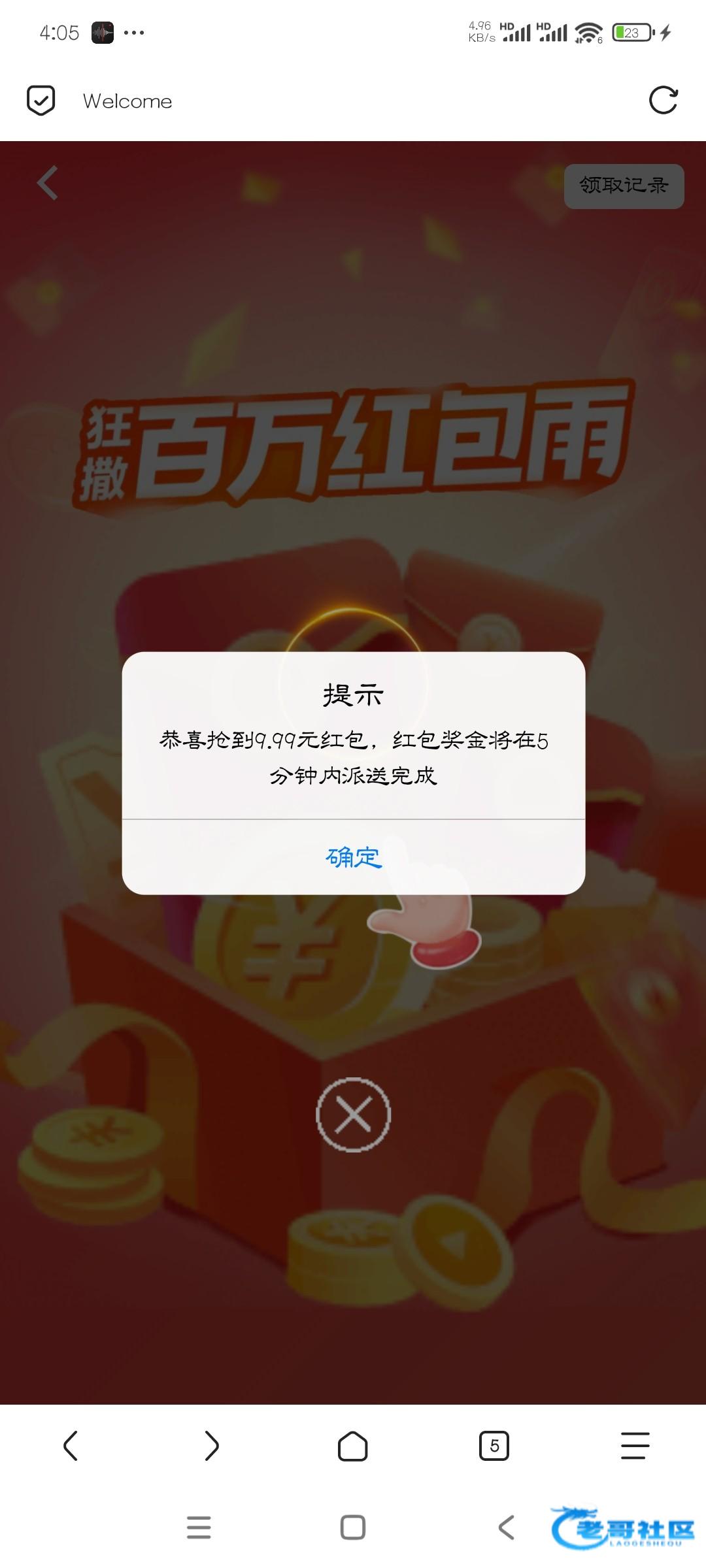Reload the page with the refresh icon
This screenshot has height=1568, width=706.
click(x=663, y=101)
